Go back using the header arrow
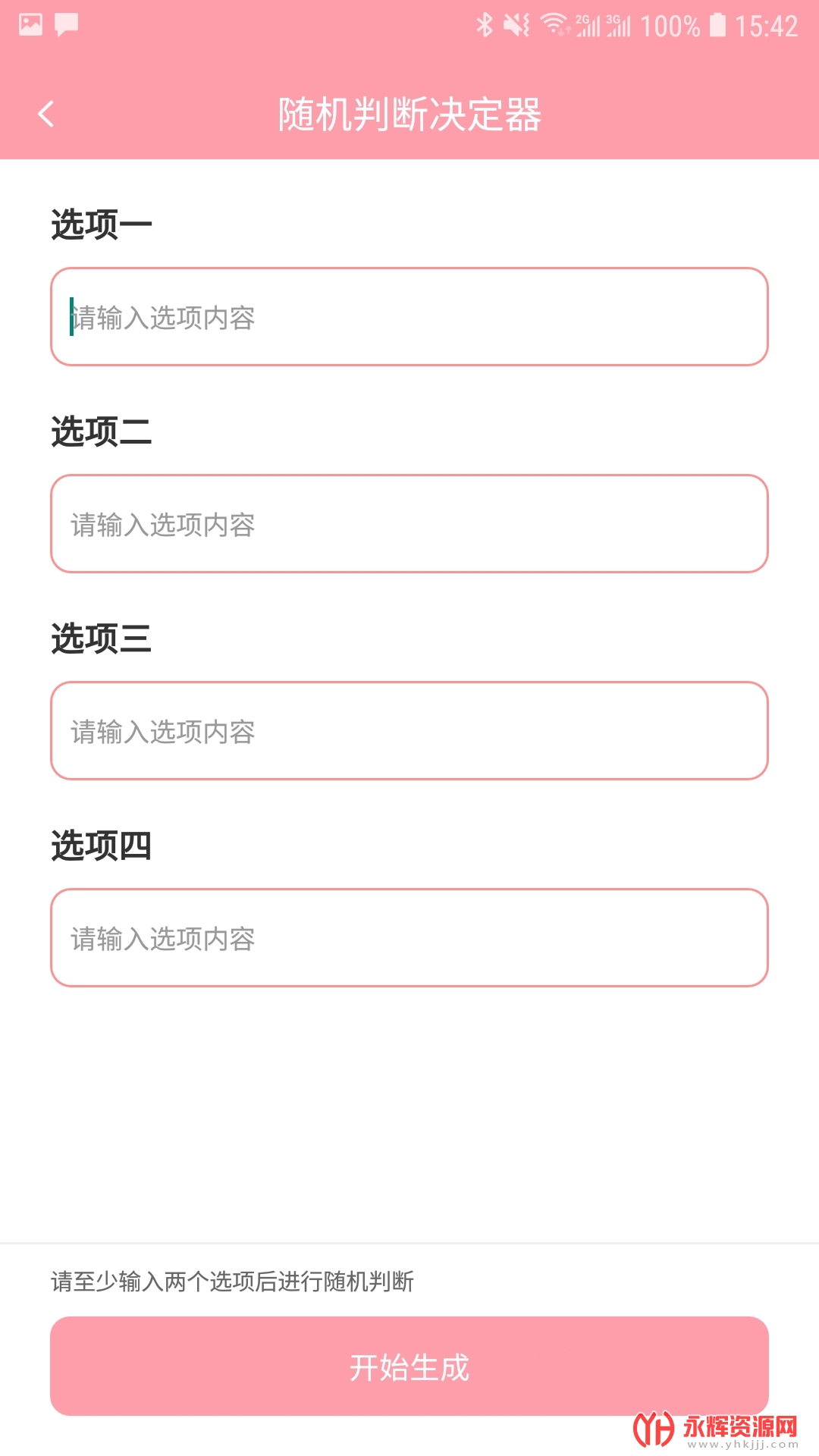The image size is (819, 1456). point(46,115)
